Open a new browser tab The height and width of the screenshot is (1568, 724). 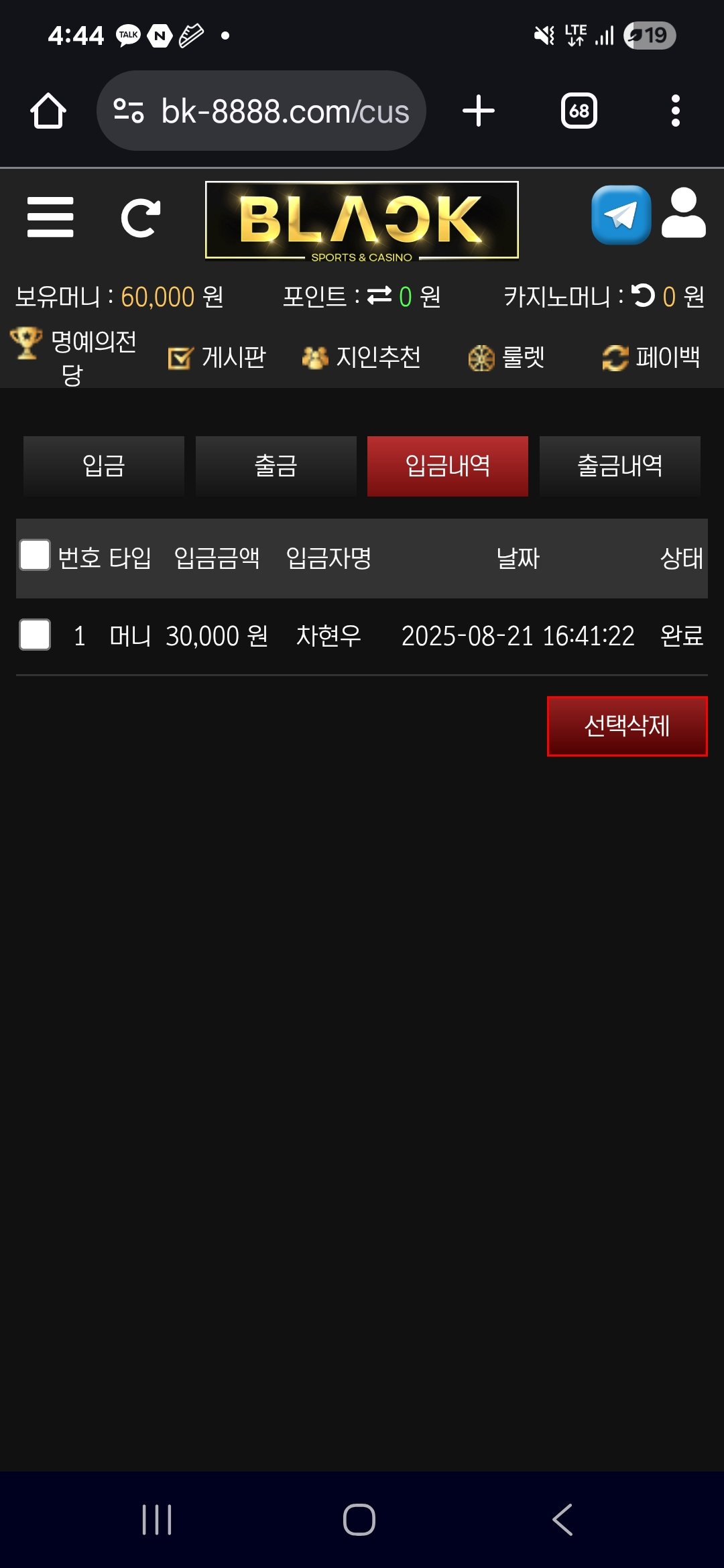click(x=479, y=111)
